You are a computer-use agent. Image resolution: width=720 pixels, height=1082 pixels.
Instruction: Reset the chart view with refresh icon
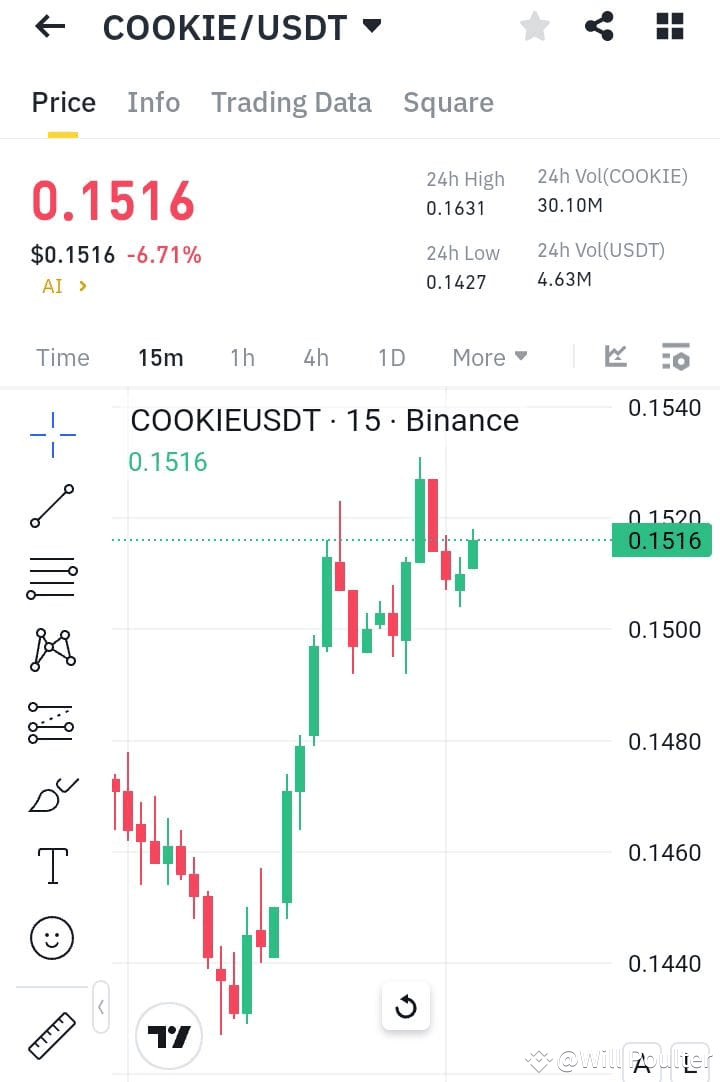point(406,1007)
